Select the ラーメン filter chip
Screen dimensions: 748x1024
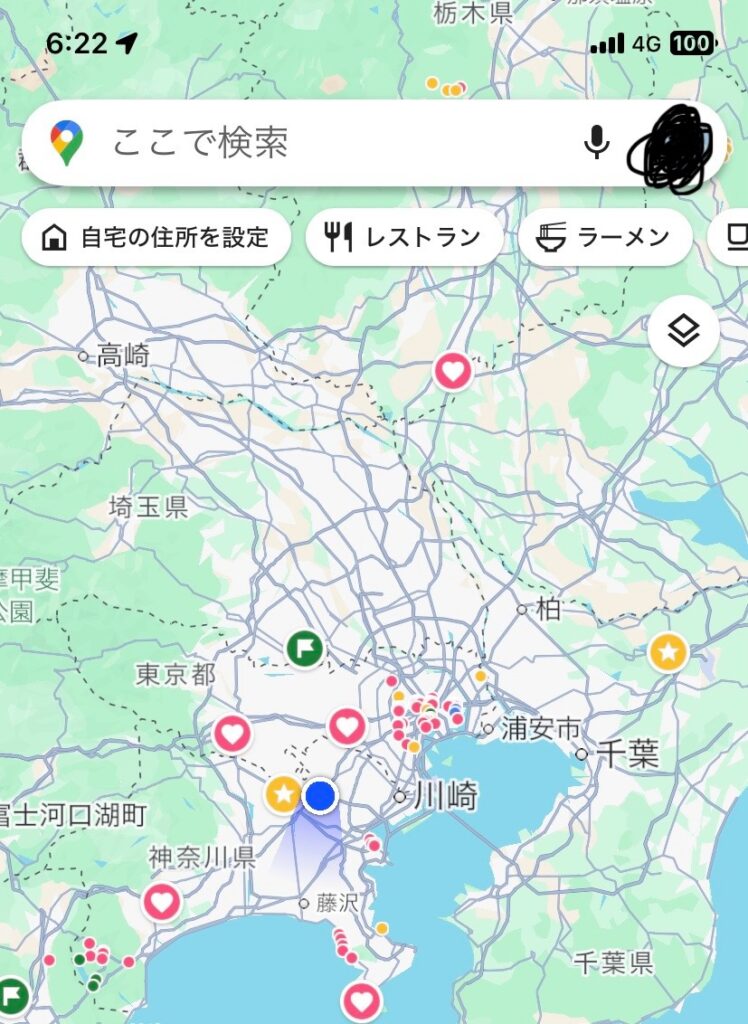pos(605,237)
